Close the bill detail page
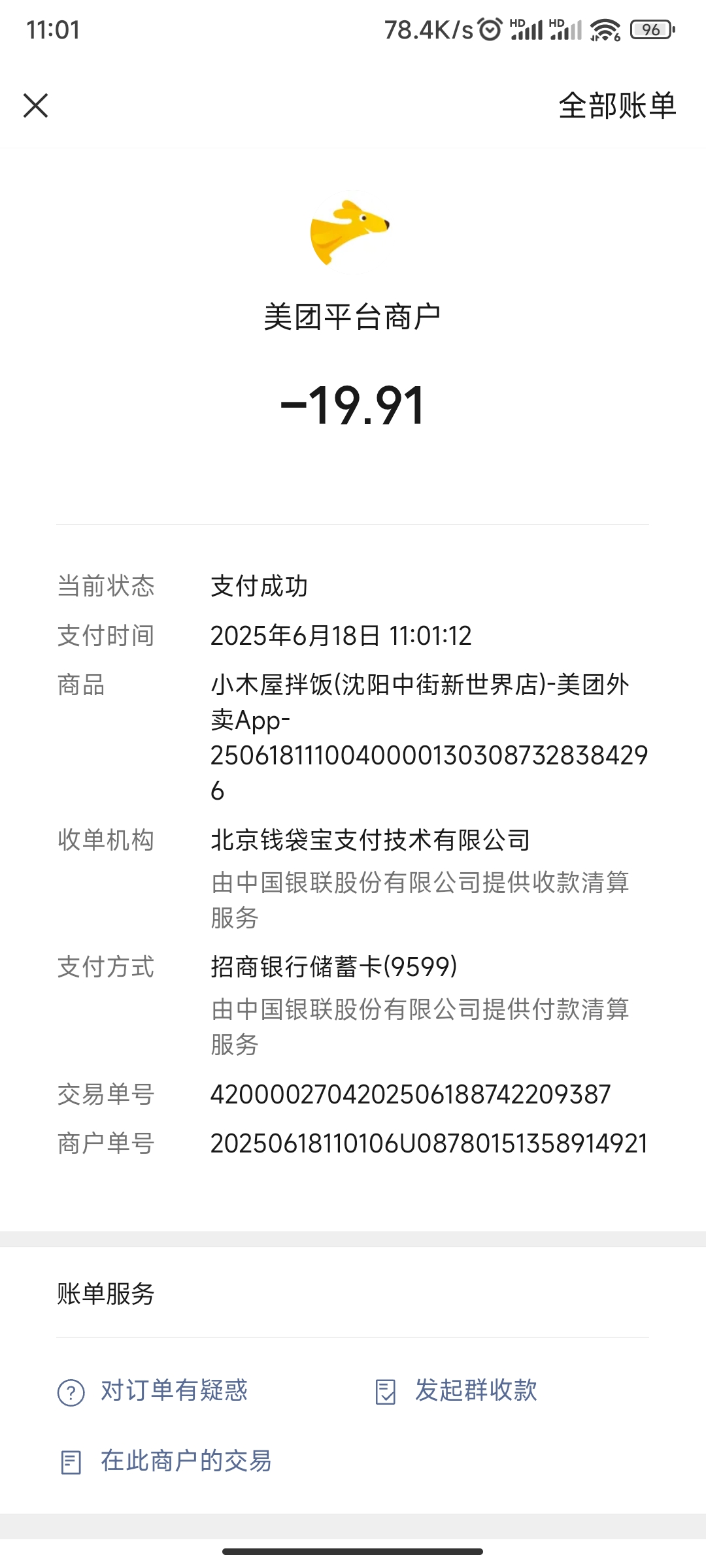The width and height of the screenshot is (706, 1568). pyautogui.click(x=36, y=105)
